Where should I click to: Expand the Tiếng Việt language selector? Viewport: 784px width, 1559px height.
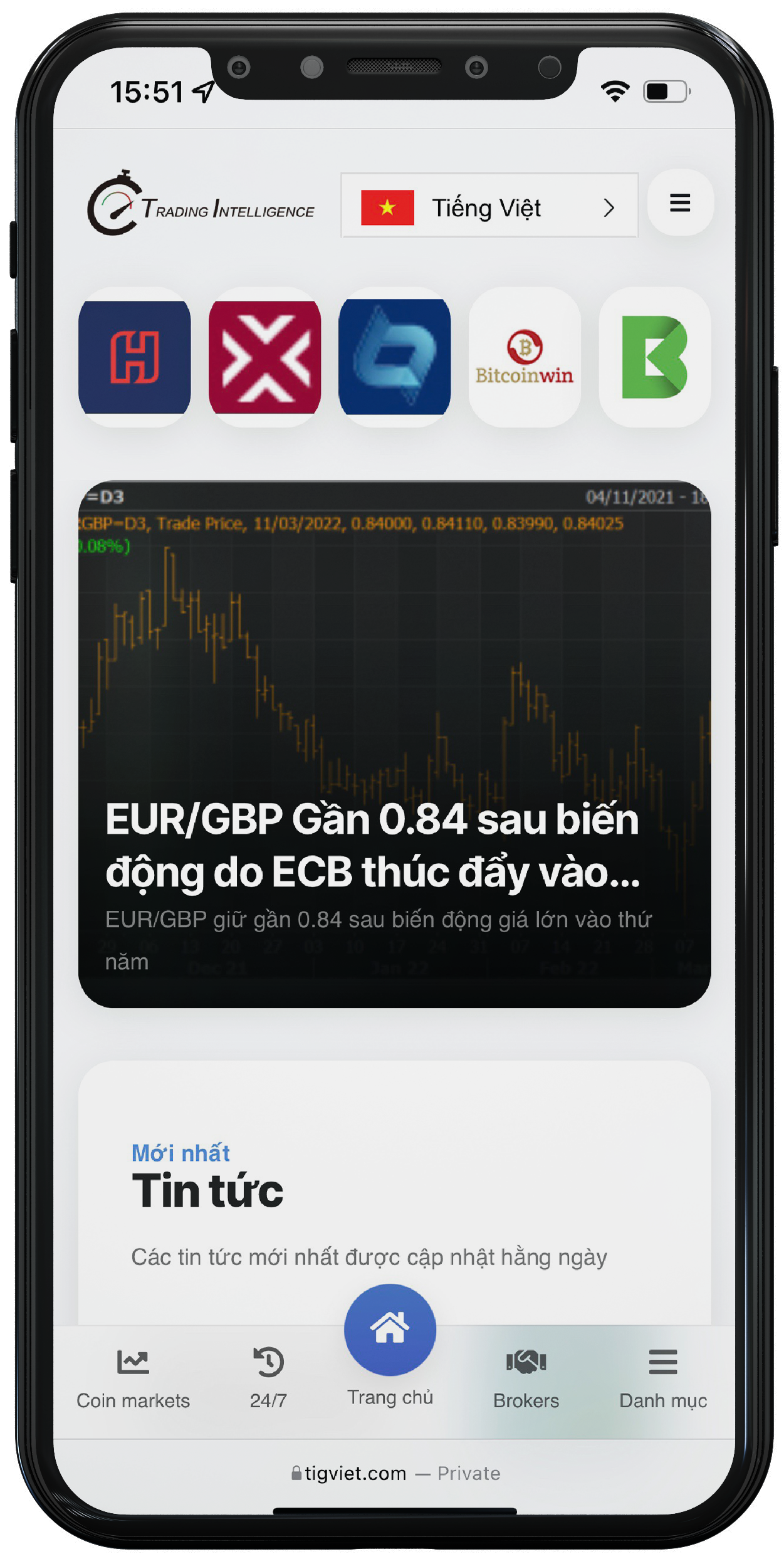489,206
